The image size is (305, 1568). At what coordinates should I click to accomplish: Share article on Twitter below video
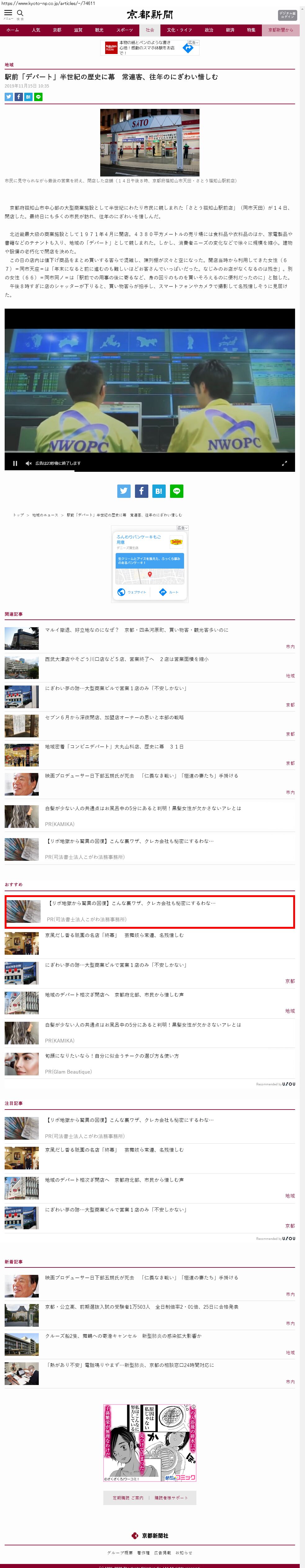(123, 491)
